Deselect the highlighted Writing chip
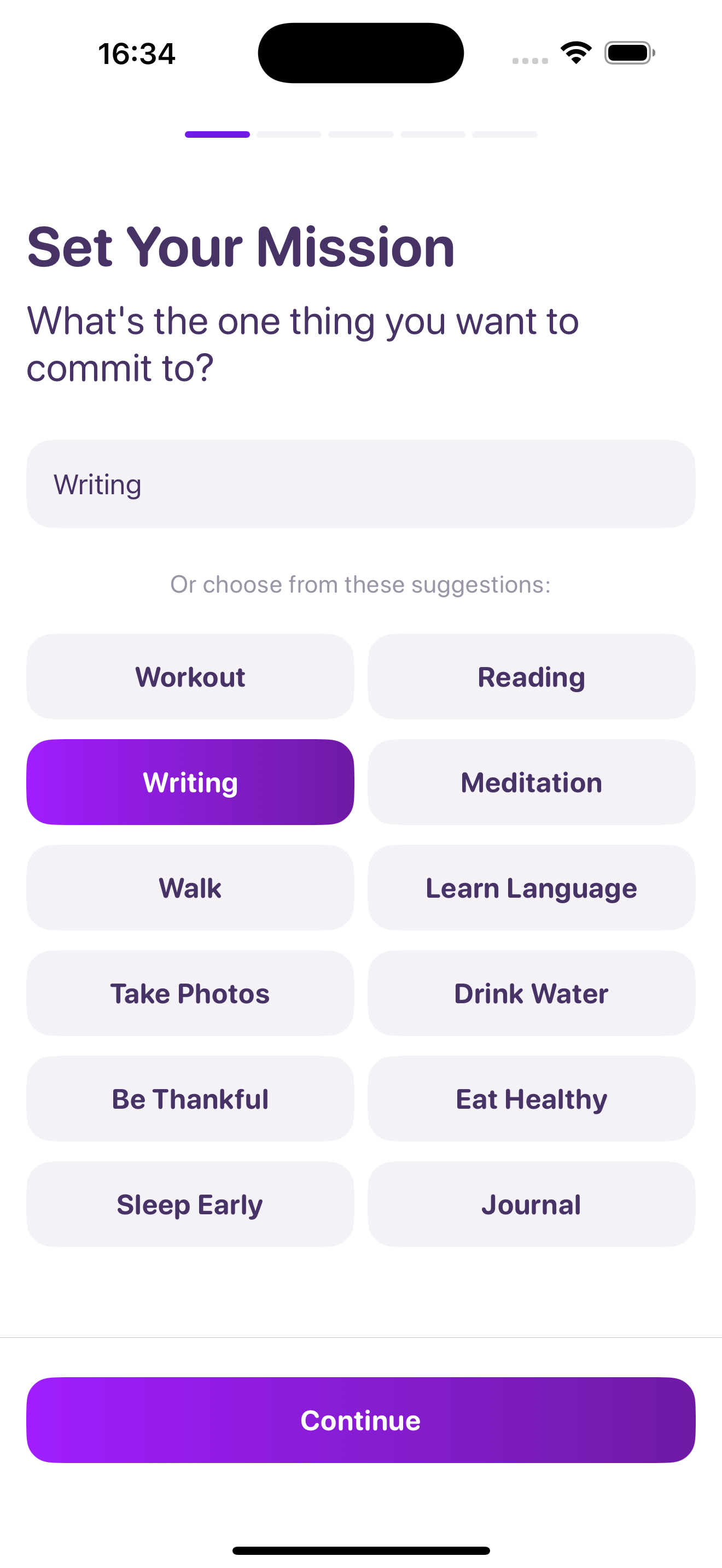The height and width of the screenshot is (1568, 722). point(190,782)
